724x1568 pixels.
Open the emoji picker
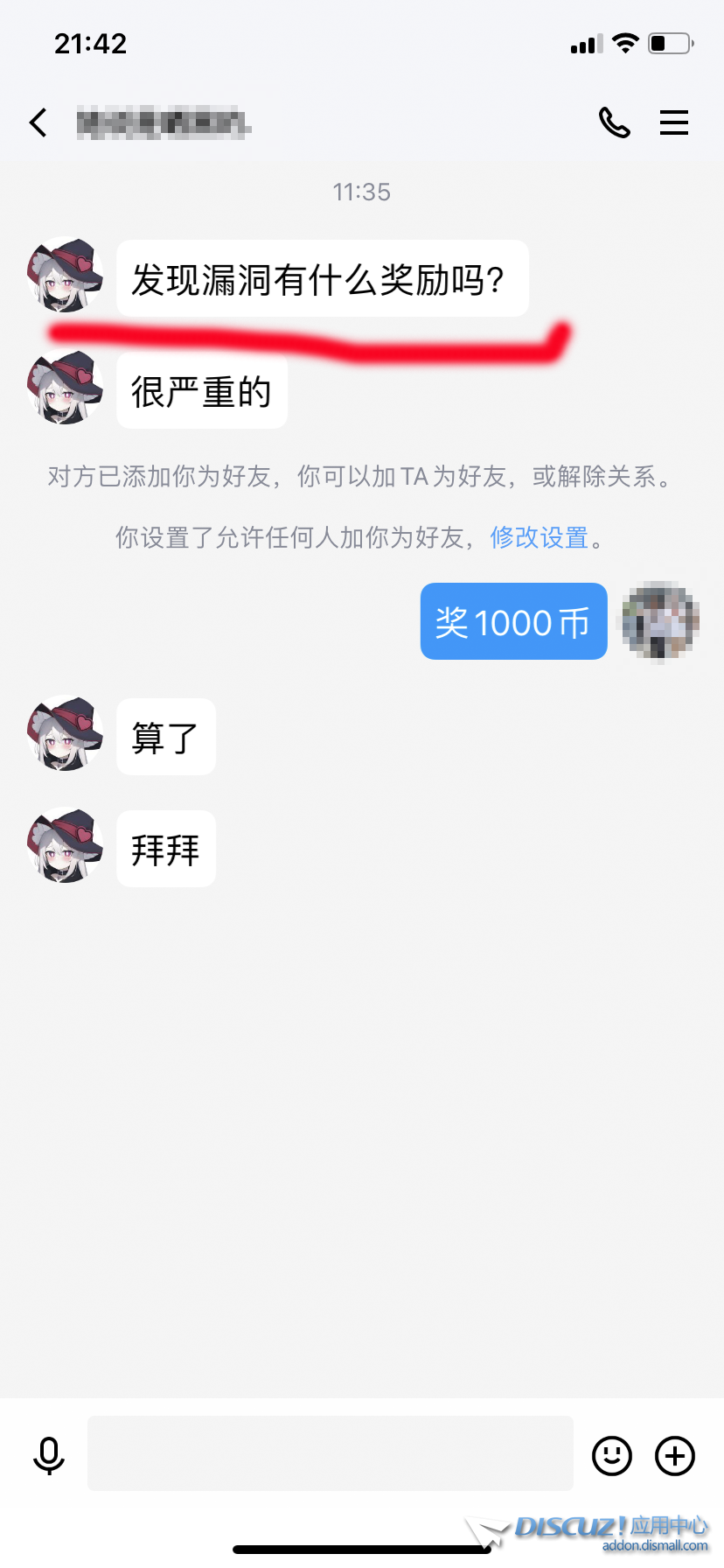(x=611, y=1454)
